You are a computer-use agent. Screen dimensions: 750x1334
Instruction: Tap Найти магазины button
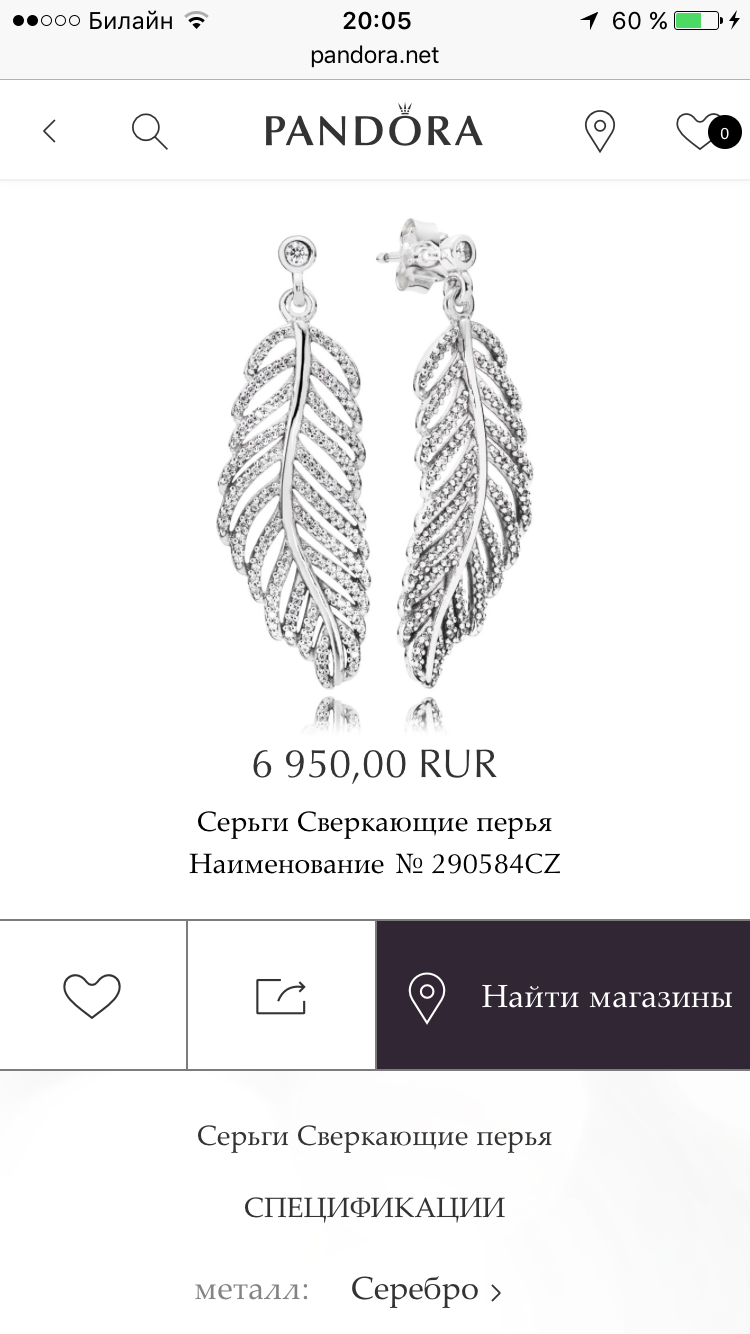coord(563,995)
